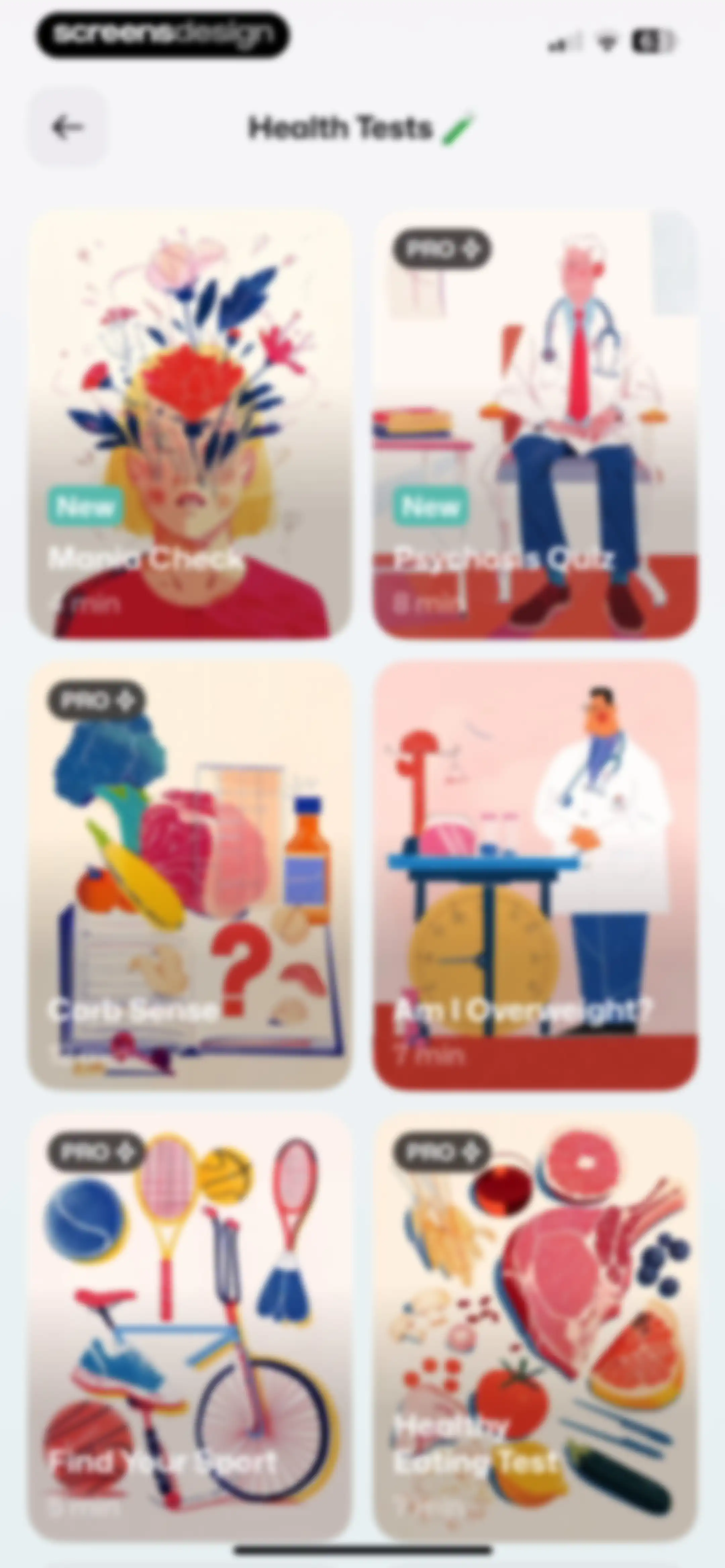Screen dimensions: 725x1568
Task: Start the Am I Overweight? test
Action: [x=535, y=876]
